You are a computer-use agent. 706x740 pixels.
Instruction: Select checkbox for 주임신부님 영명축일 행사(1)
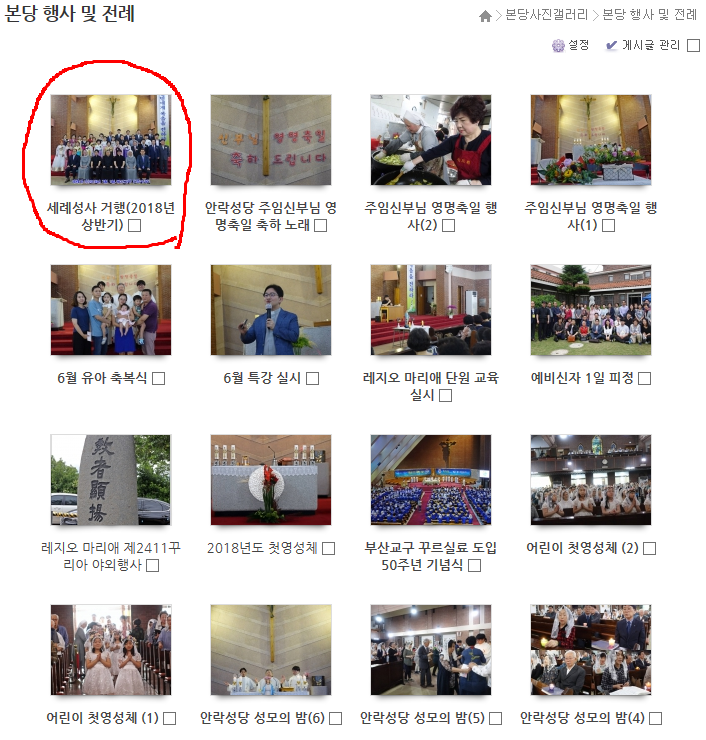tap(609, 227)
